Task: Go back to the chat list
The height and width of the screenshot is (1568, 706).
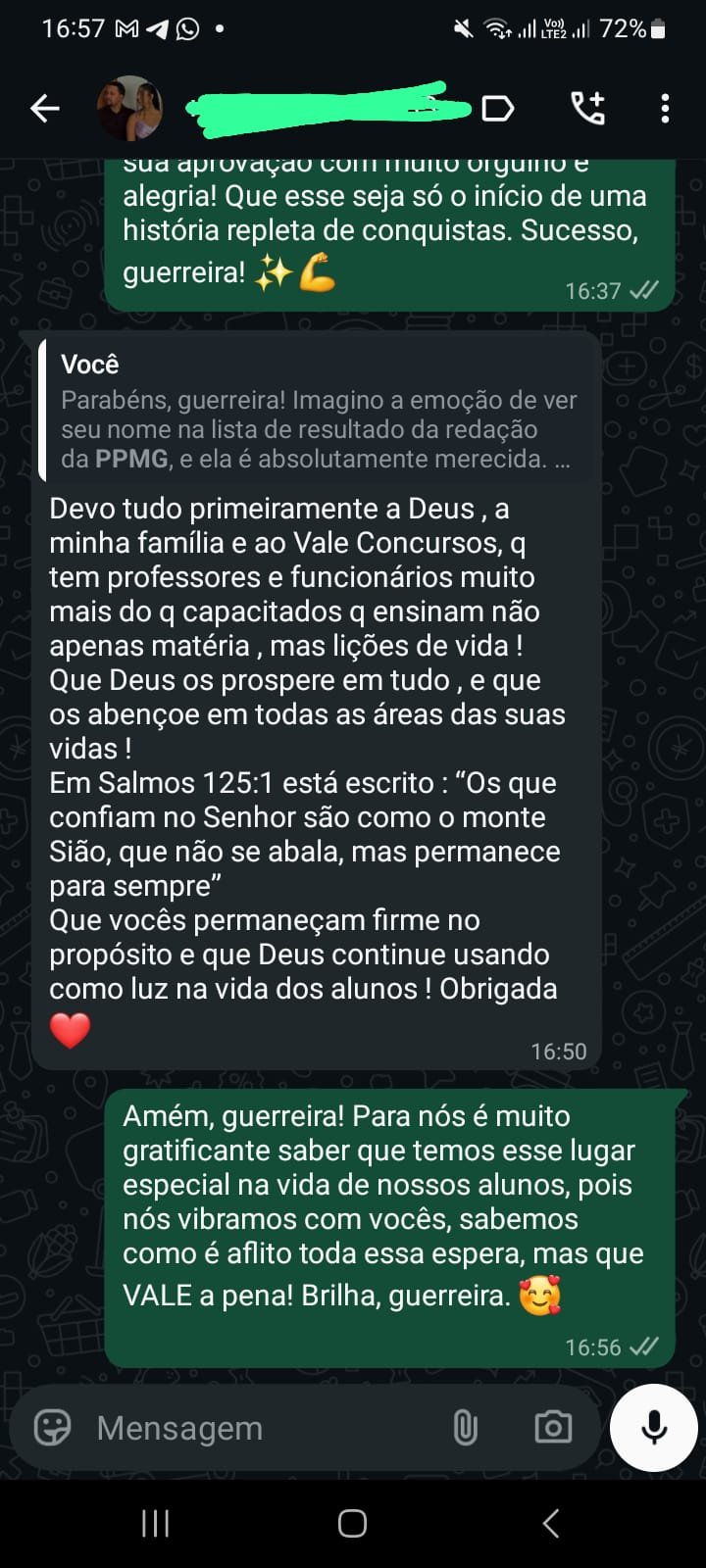Action: (x=45, y=109)
